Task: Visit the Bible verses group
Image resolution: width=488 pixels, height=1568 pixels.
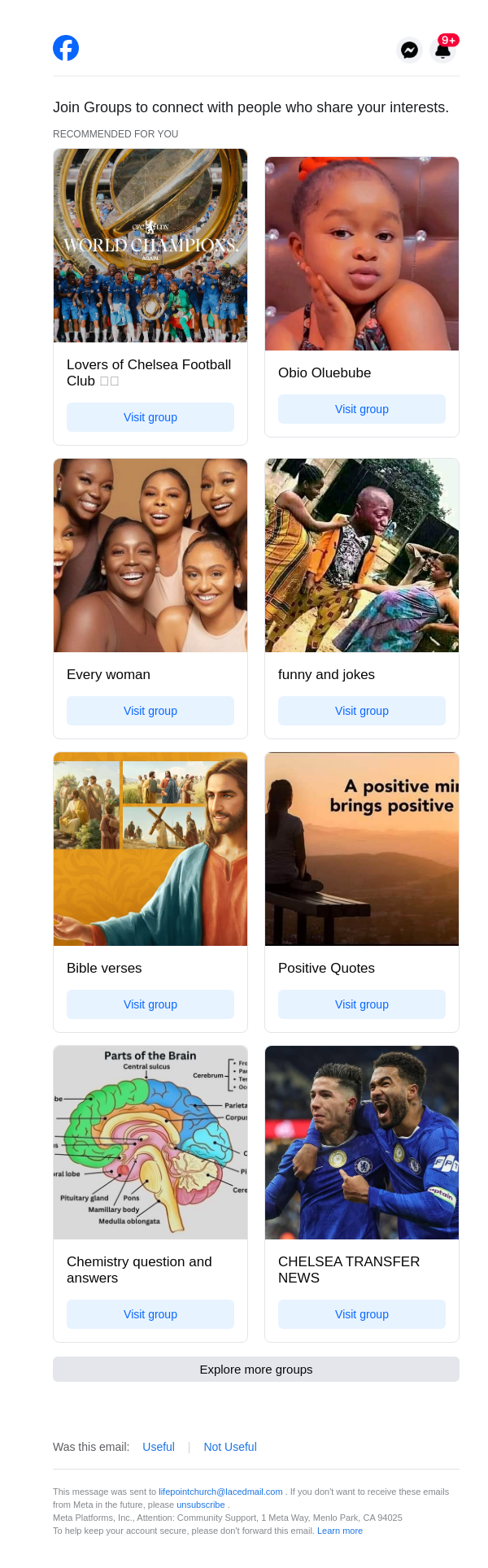Action: pos(150,1004)
